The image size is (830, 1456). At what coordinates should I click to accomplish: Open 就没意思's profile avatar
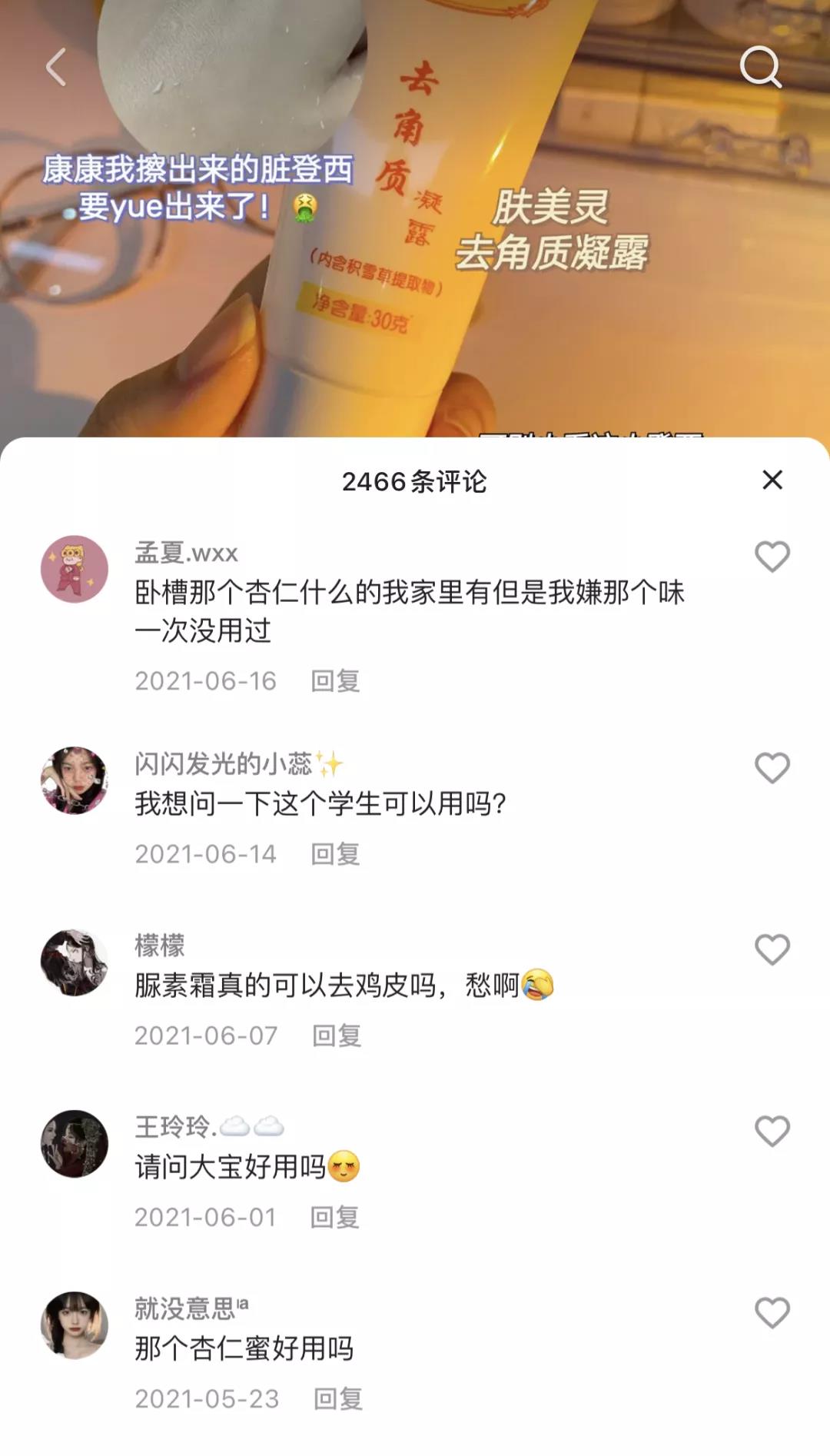coord(75,1325)
